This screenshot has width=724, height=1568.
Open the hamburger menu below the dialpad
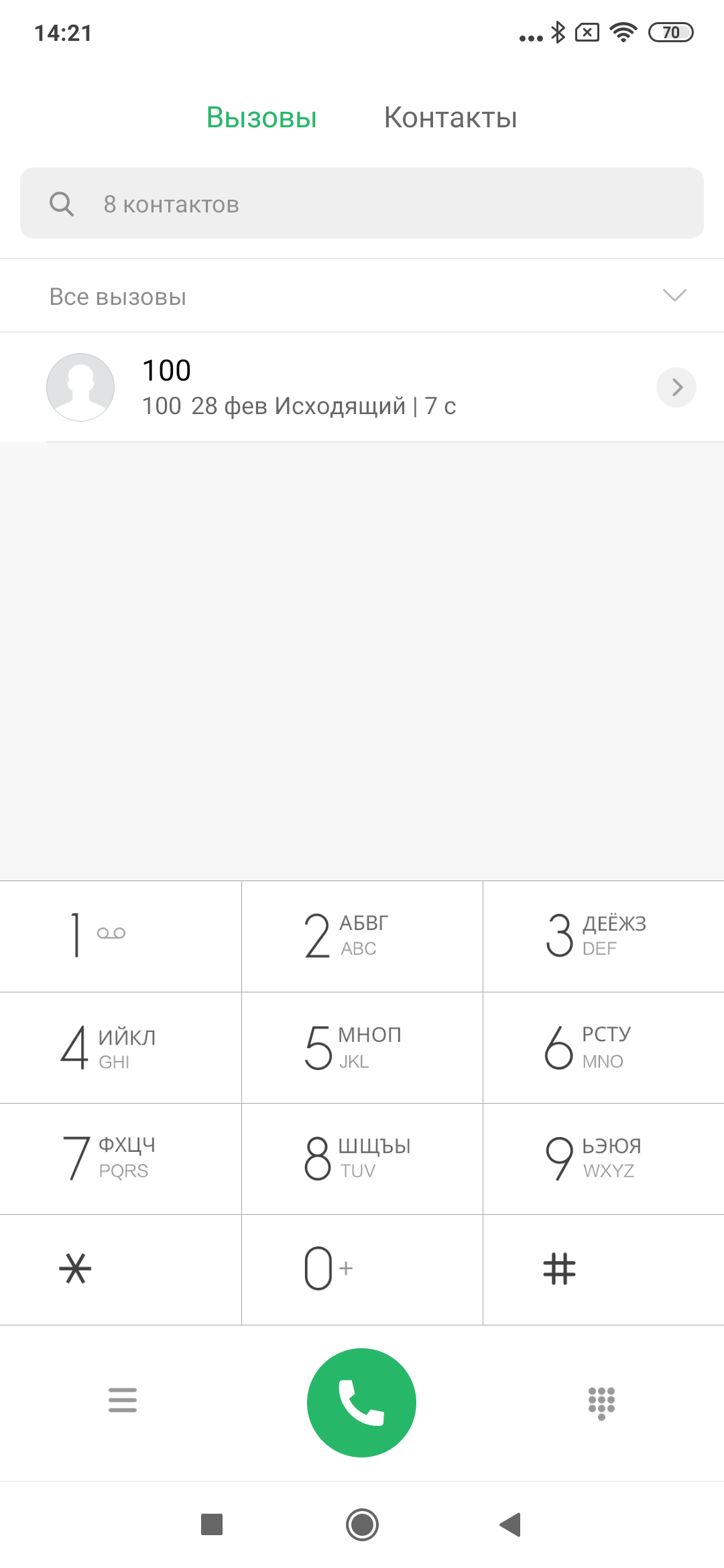123,1400
